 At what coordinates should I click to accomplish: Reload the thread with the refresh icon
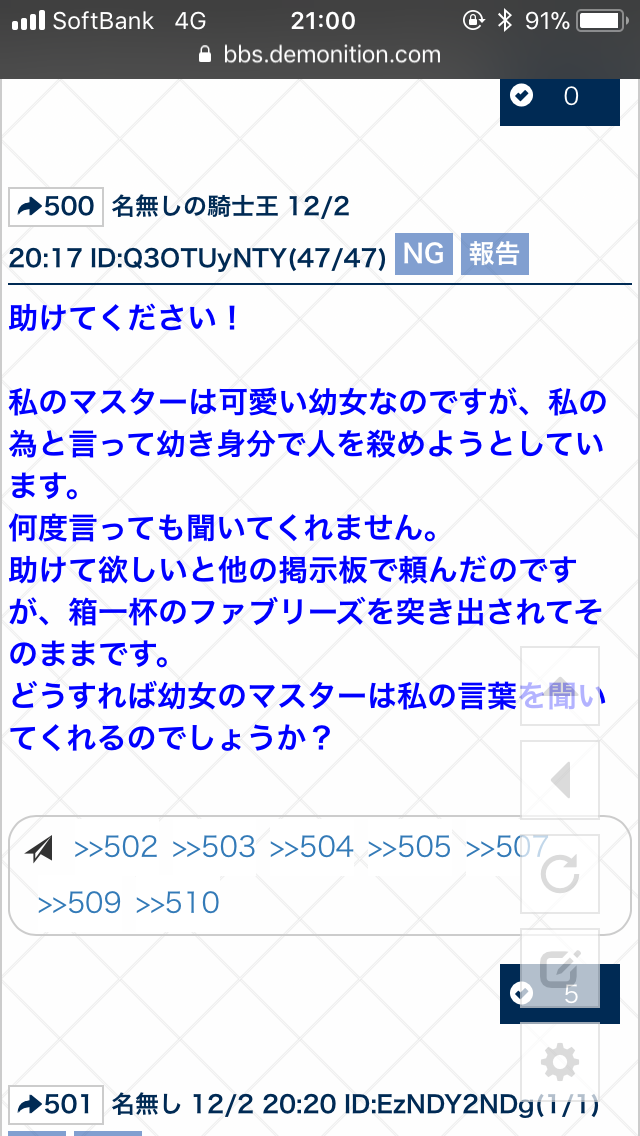pos(560,874)
